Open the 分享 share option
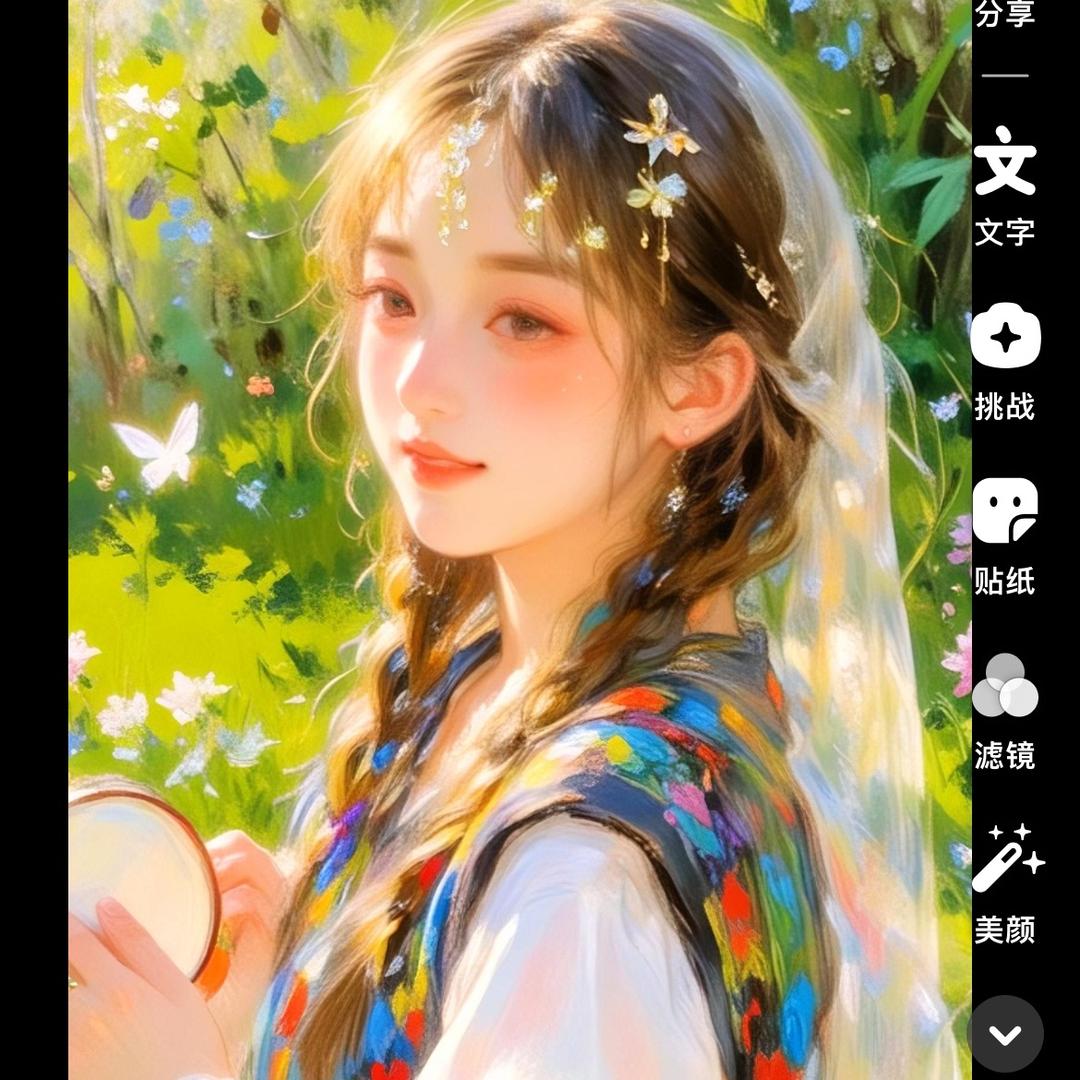Image resolution: width=1080 pixels, height=1080 pixels. click(1004, 15)
